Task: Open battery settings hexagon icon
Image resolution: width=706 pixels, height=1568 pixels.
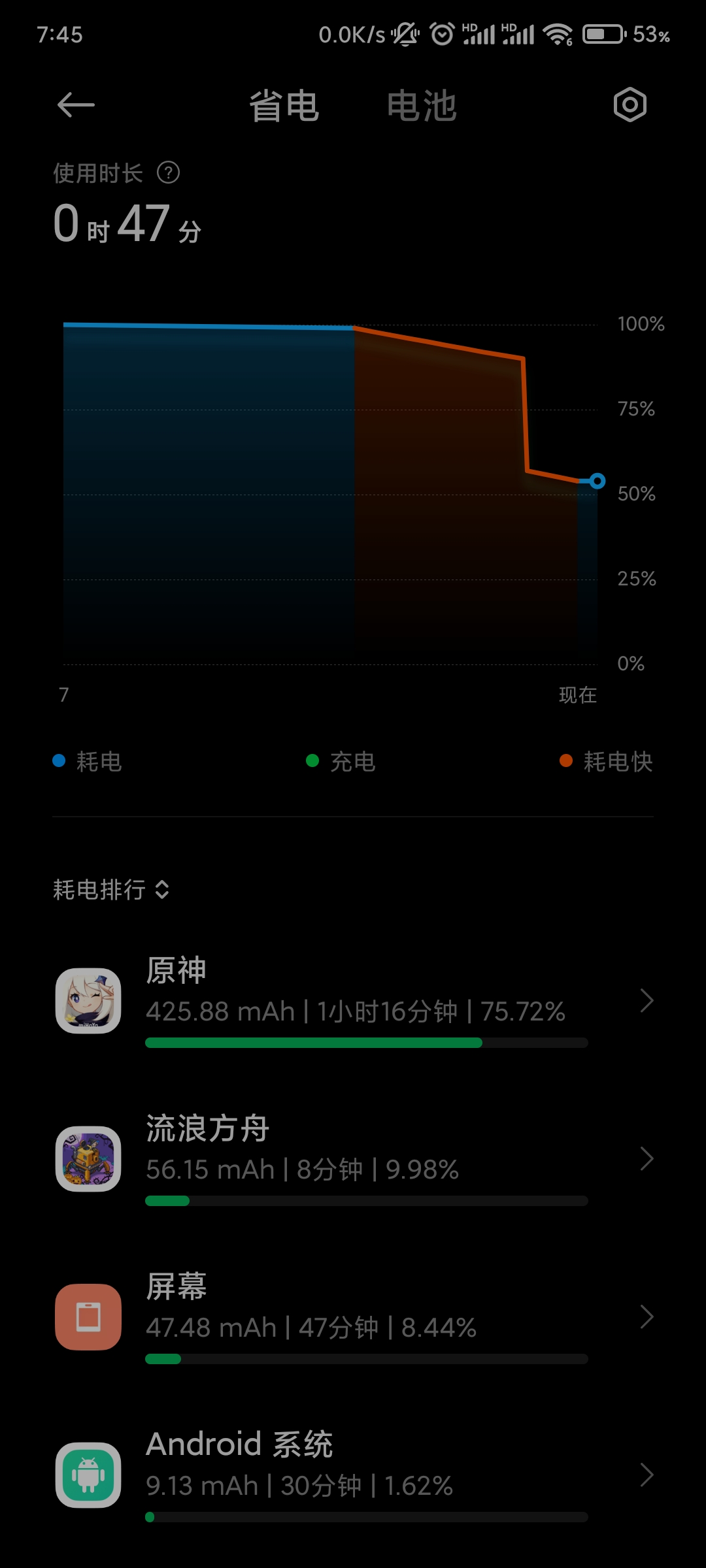Action: click(x=630, y=105)
